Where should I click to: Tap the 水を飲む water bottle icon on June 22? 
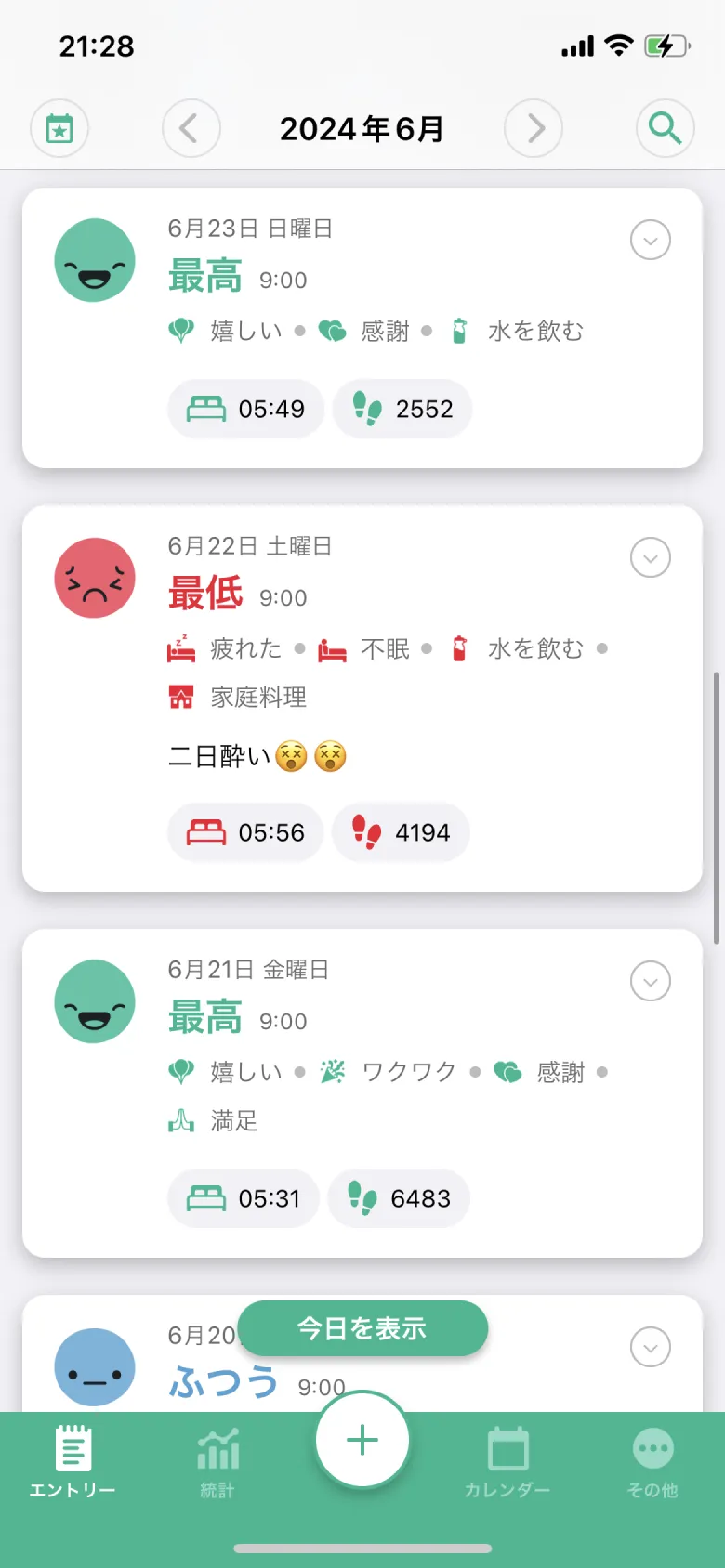click(x=455, y=648)
